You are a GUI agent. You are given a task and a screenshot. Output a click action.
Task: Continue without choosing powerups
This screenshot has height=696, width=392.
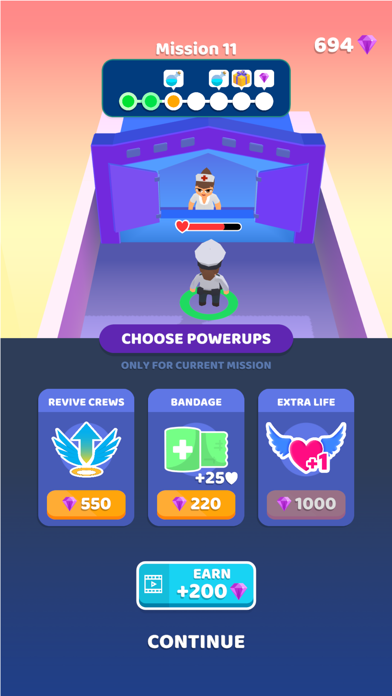tap(196, 641)
